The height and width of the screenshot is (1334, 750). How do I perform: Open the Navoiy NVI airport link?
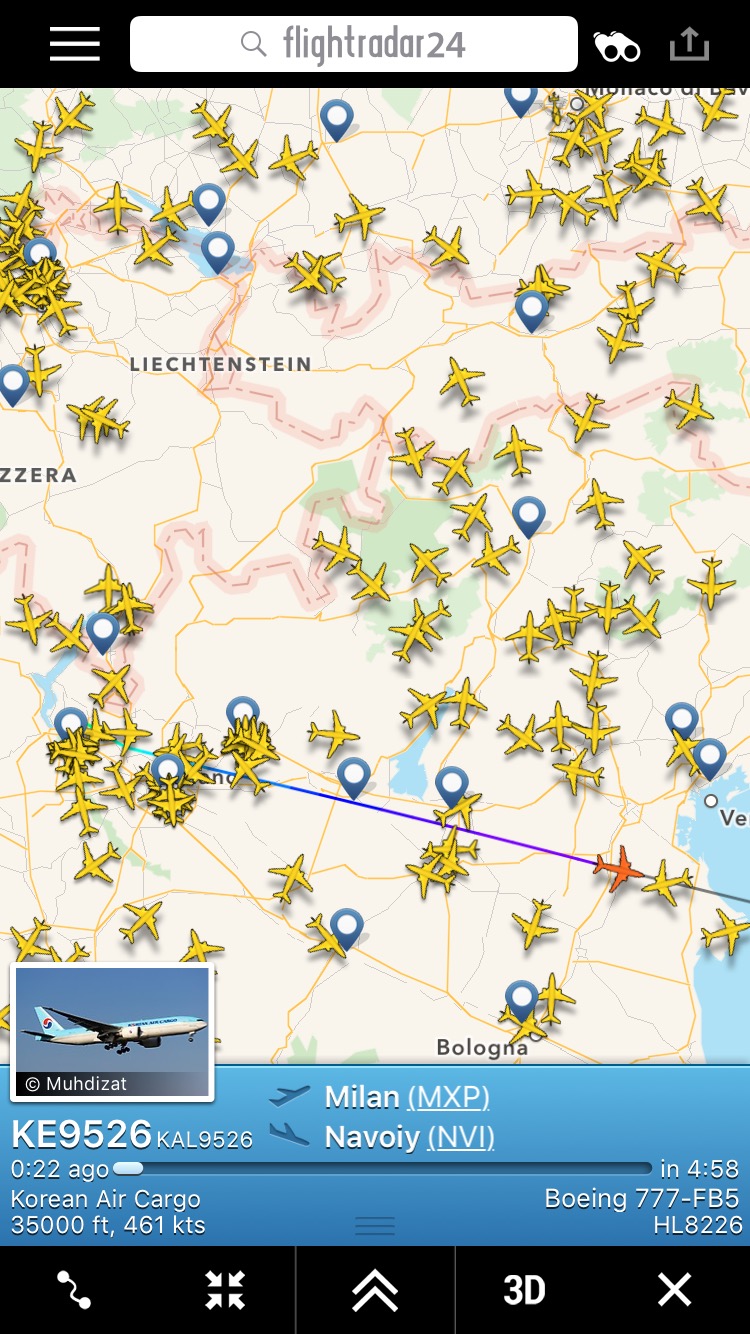click(x=461, y=1137)
